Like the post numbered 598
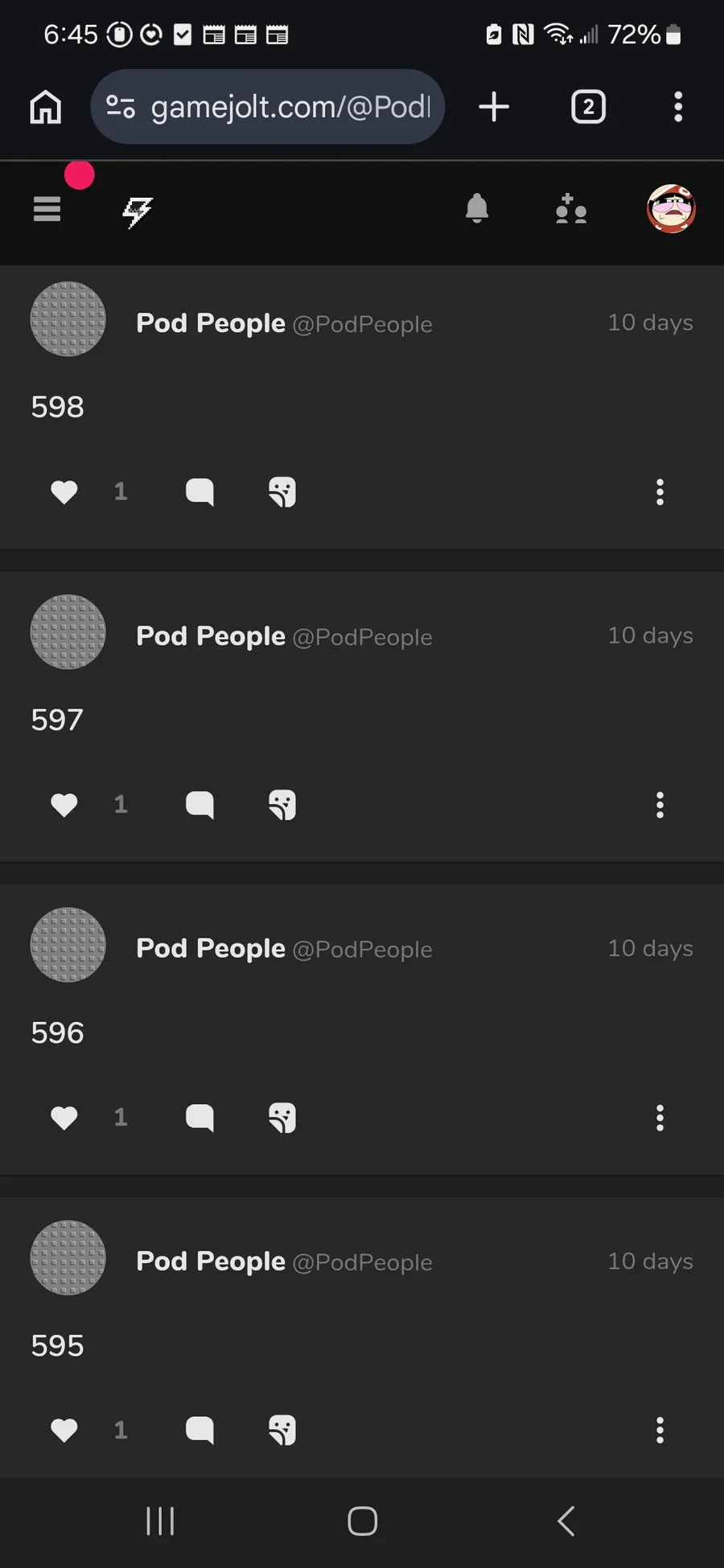The height and width of the screenshot is (1568, 724). [64, 491]
